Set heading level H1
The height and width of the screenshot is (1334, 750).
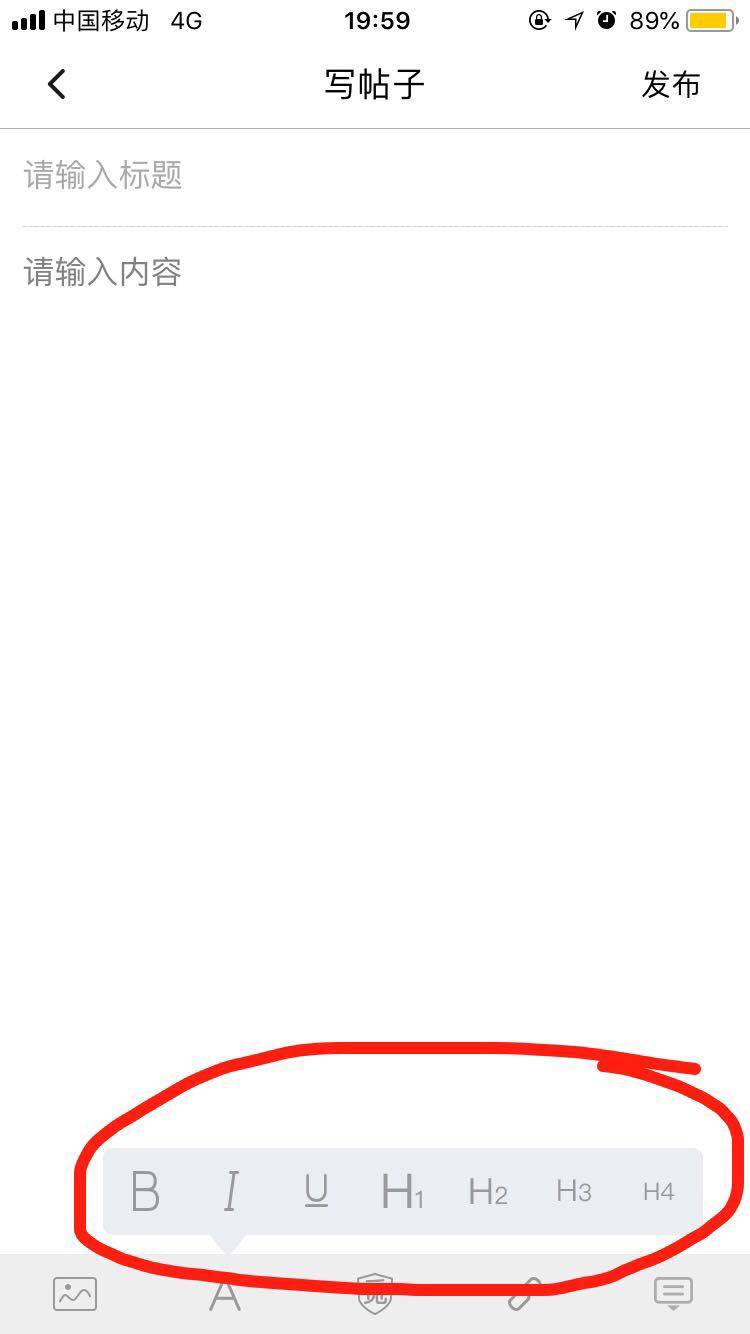402,1191
